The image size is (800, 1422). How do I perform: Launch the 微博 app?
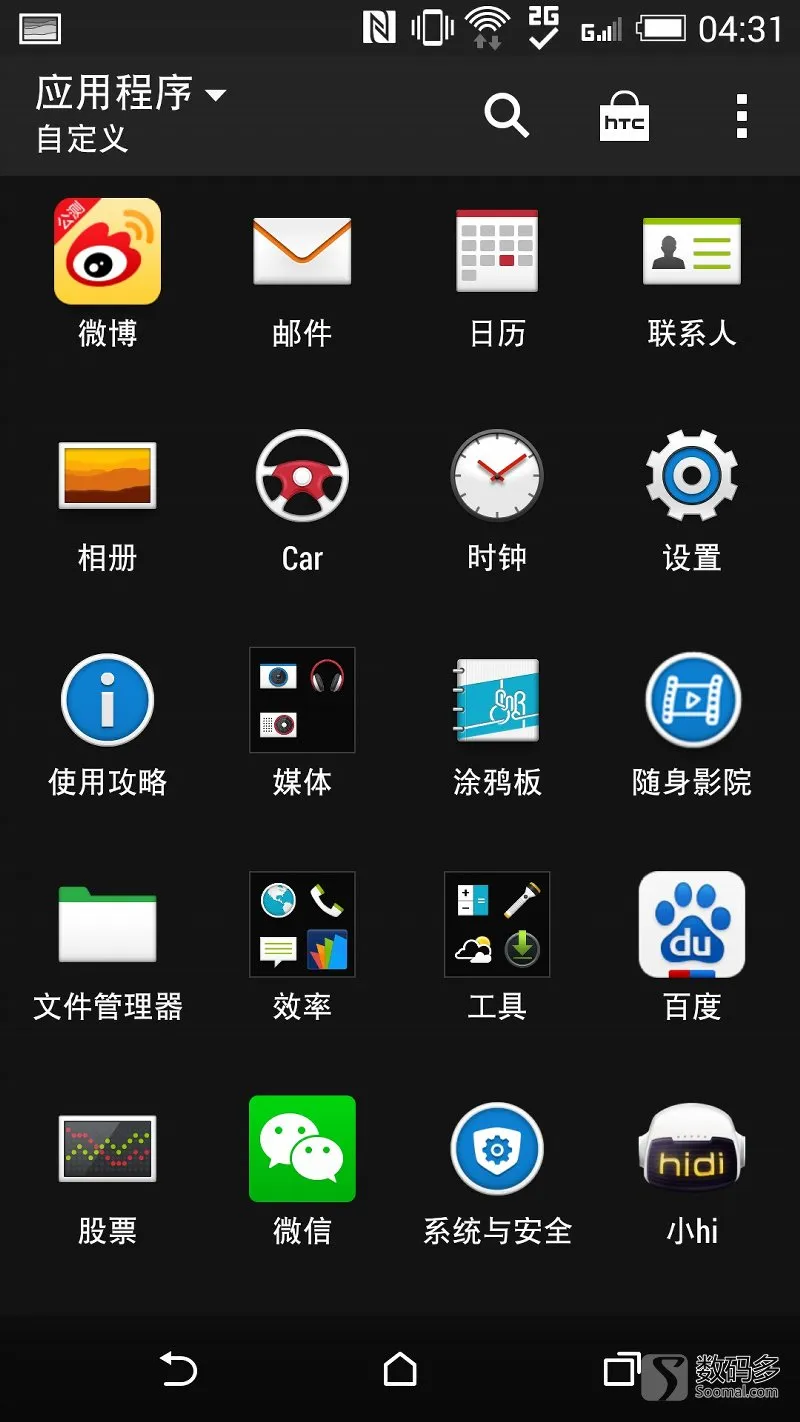107,252
